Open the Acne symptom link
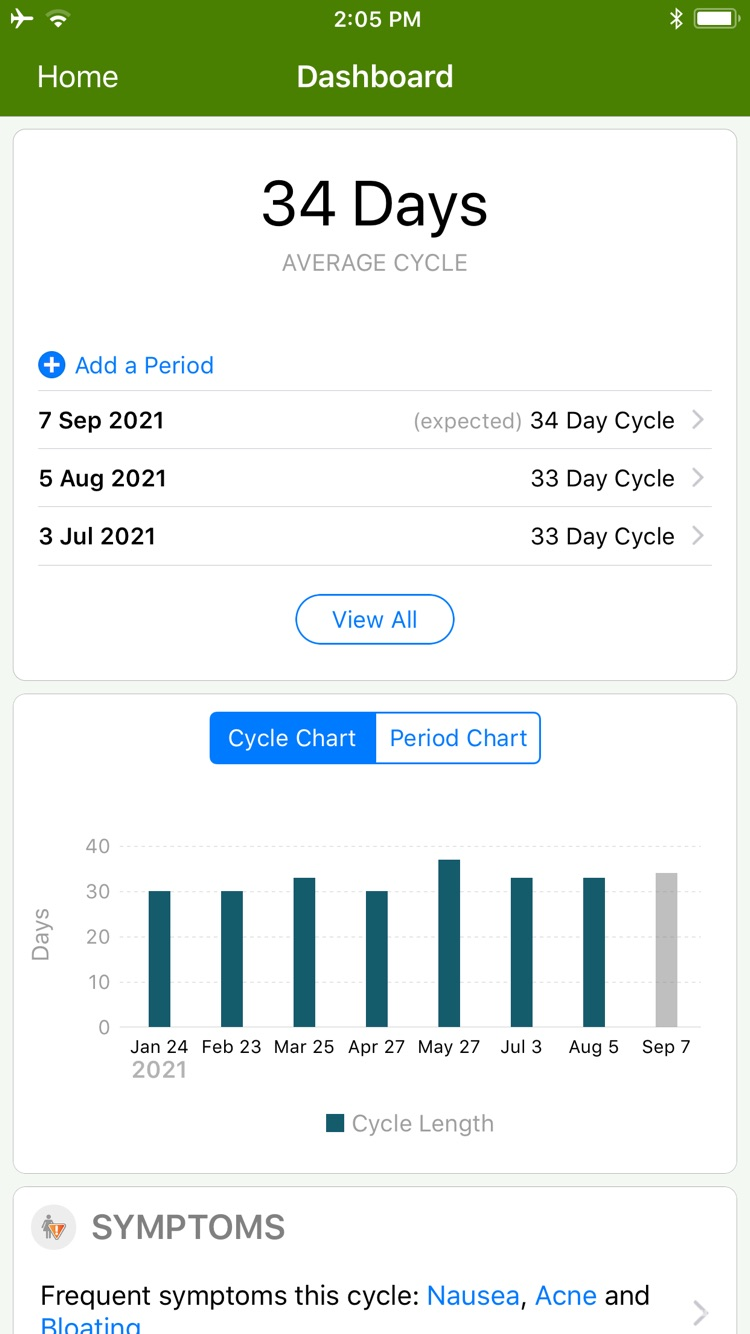This screenshot has height=1334, width=750. 566,1295
